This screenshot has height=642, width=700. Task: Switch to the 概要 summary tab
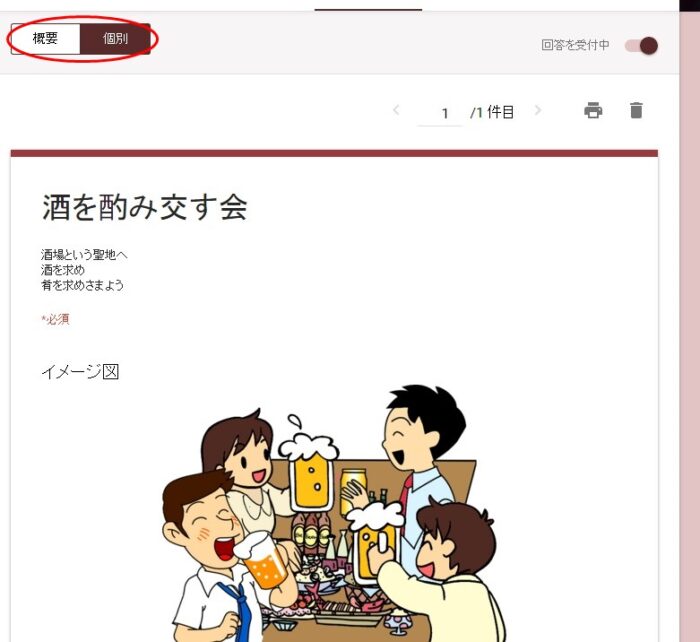pyautogui.click(x=45, y=39)
